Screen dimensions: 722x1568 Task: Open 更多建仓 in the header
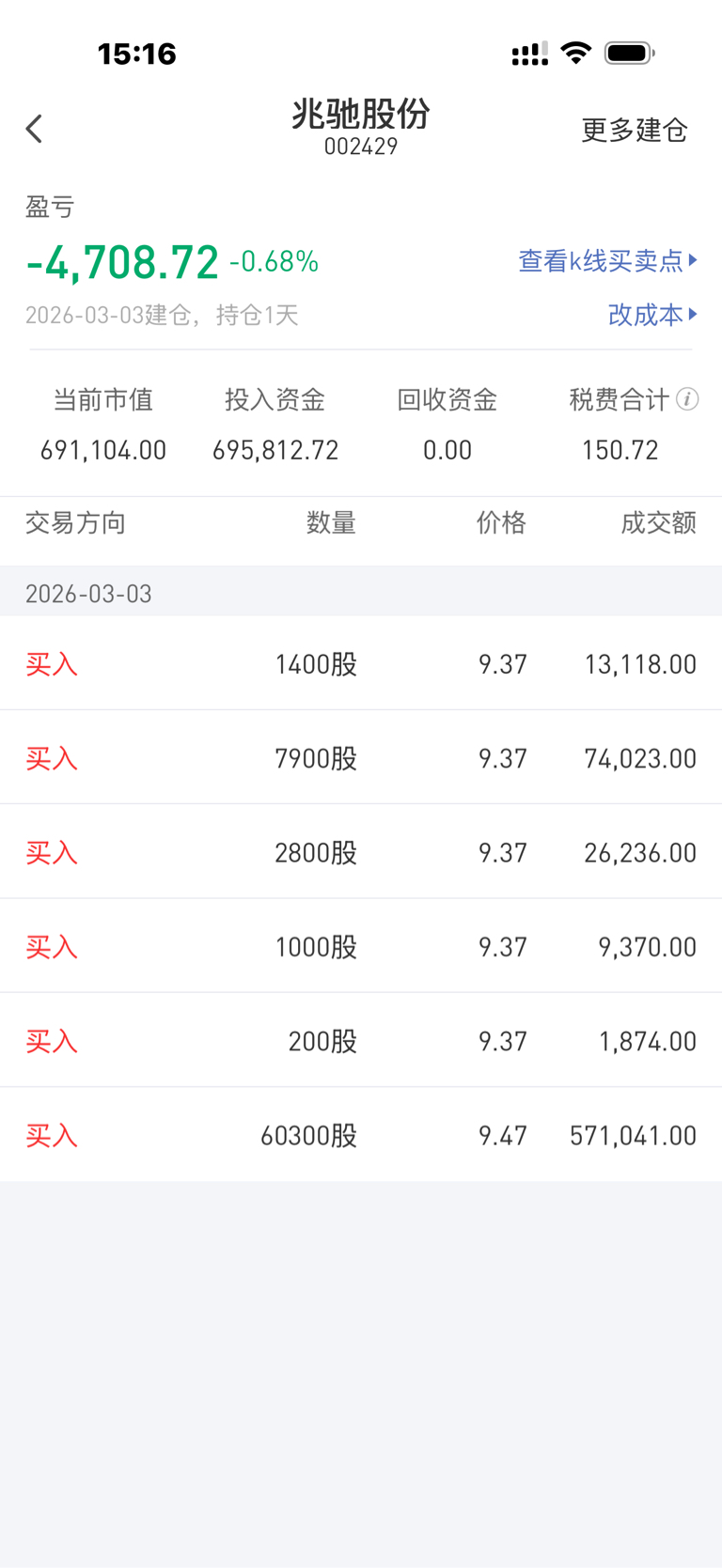tap(634, 130)
